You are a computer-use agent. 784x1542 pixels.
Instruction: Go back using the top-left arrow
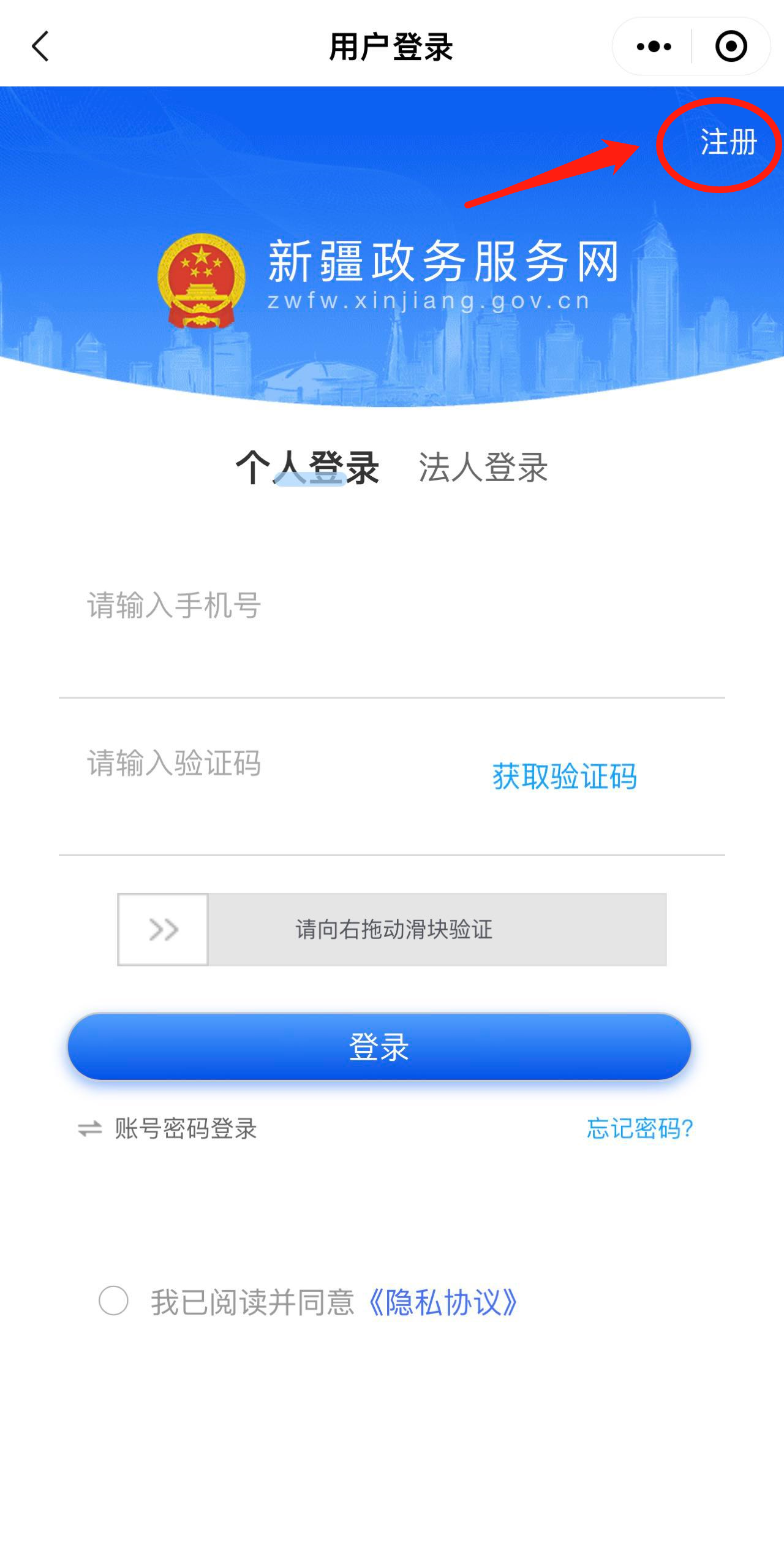[x=40, y=47]
